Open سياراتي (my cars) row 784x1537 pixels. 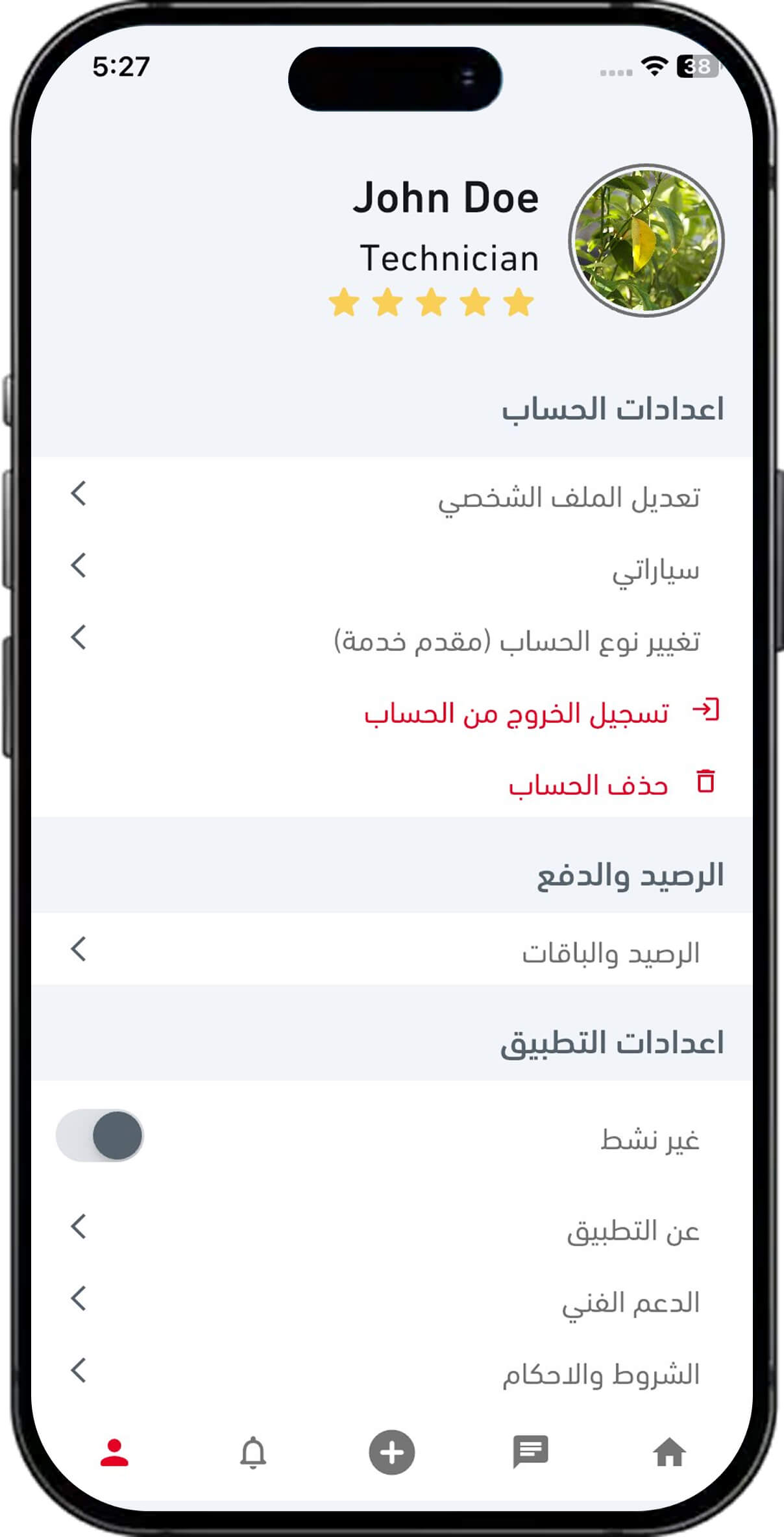pyautogui.click(x=391, y=568)
